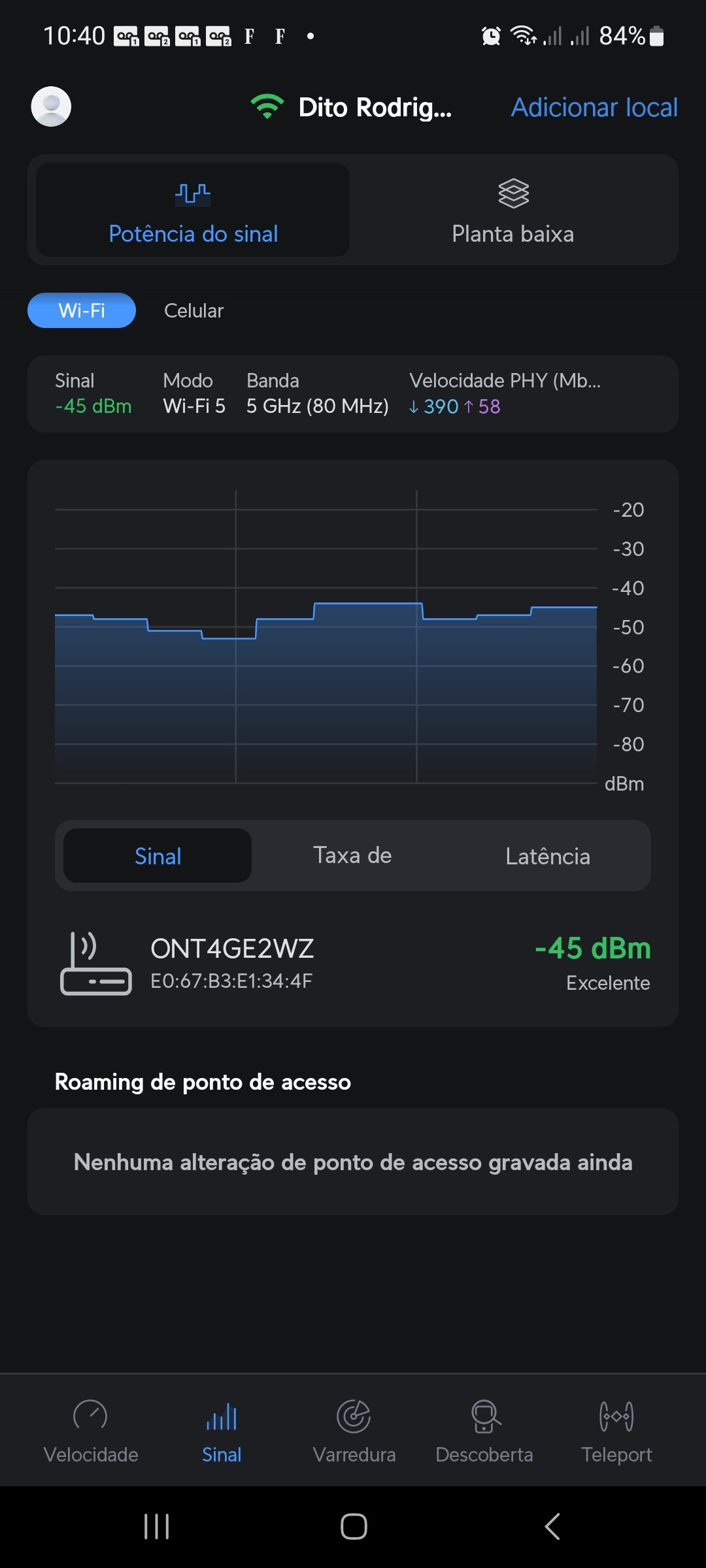Switch graph to Taxa de

(x=352, y=856)
